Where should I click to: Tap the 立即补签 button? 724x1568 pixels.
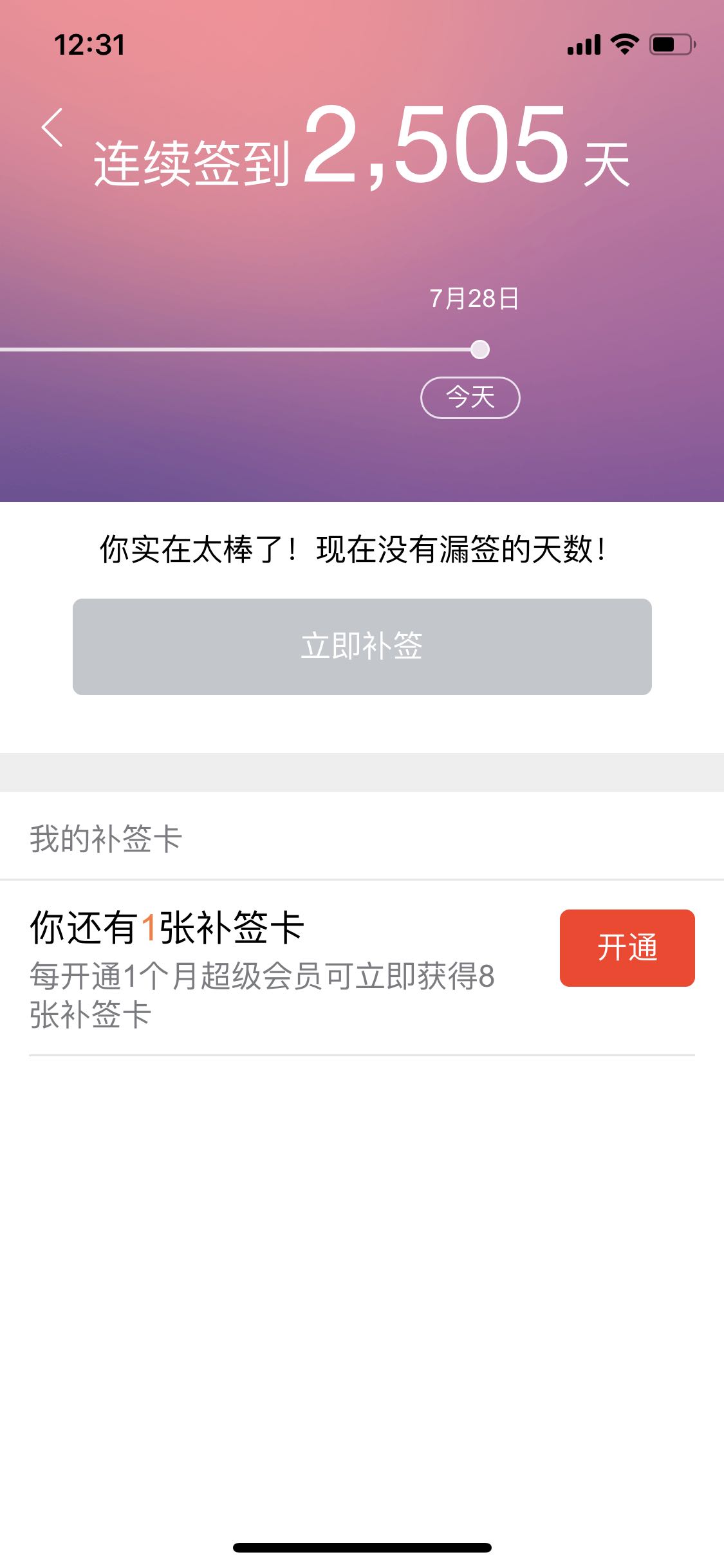pos(362,646)
